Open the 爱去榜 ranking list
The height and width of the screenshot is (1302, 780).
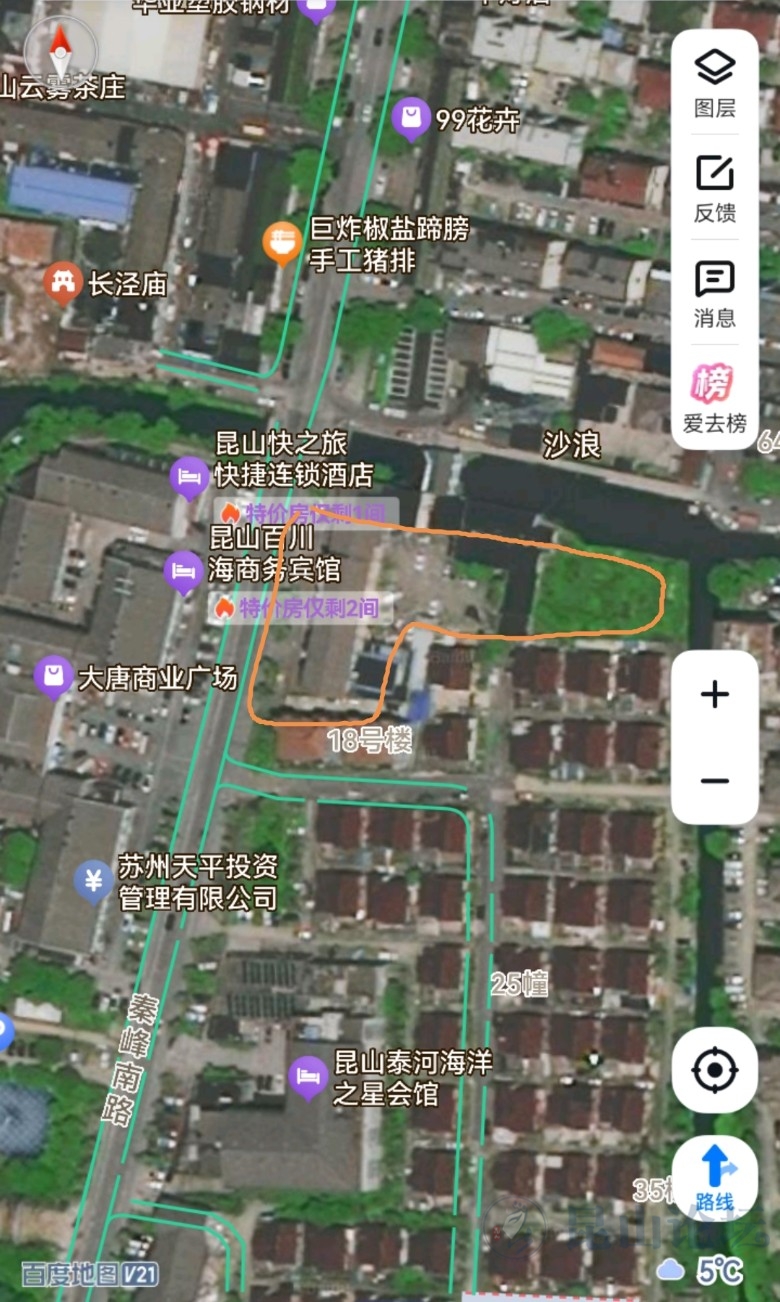714,397
